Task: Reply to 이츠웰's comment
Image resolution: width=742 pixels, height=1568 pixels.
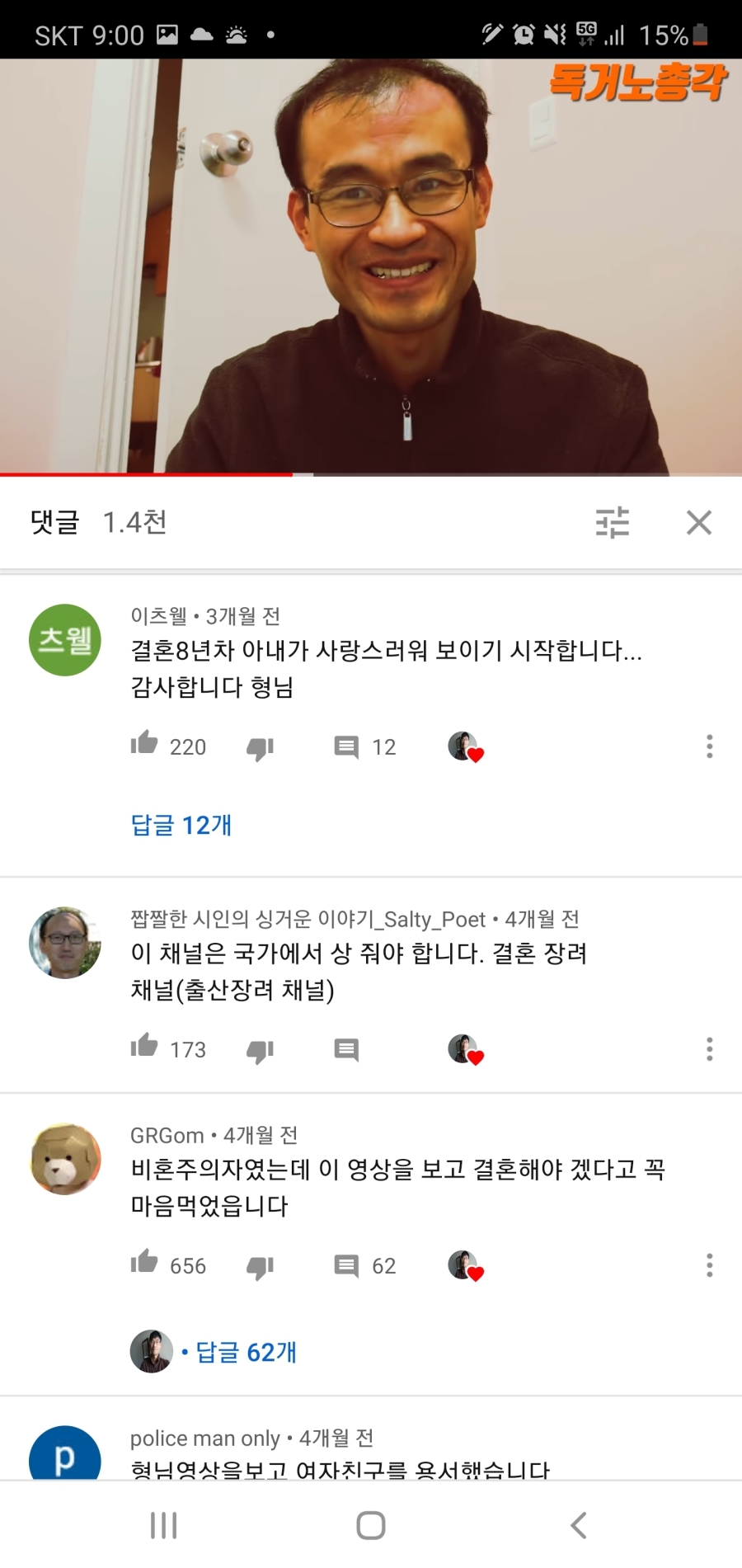Action: tap(346, 747)
